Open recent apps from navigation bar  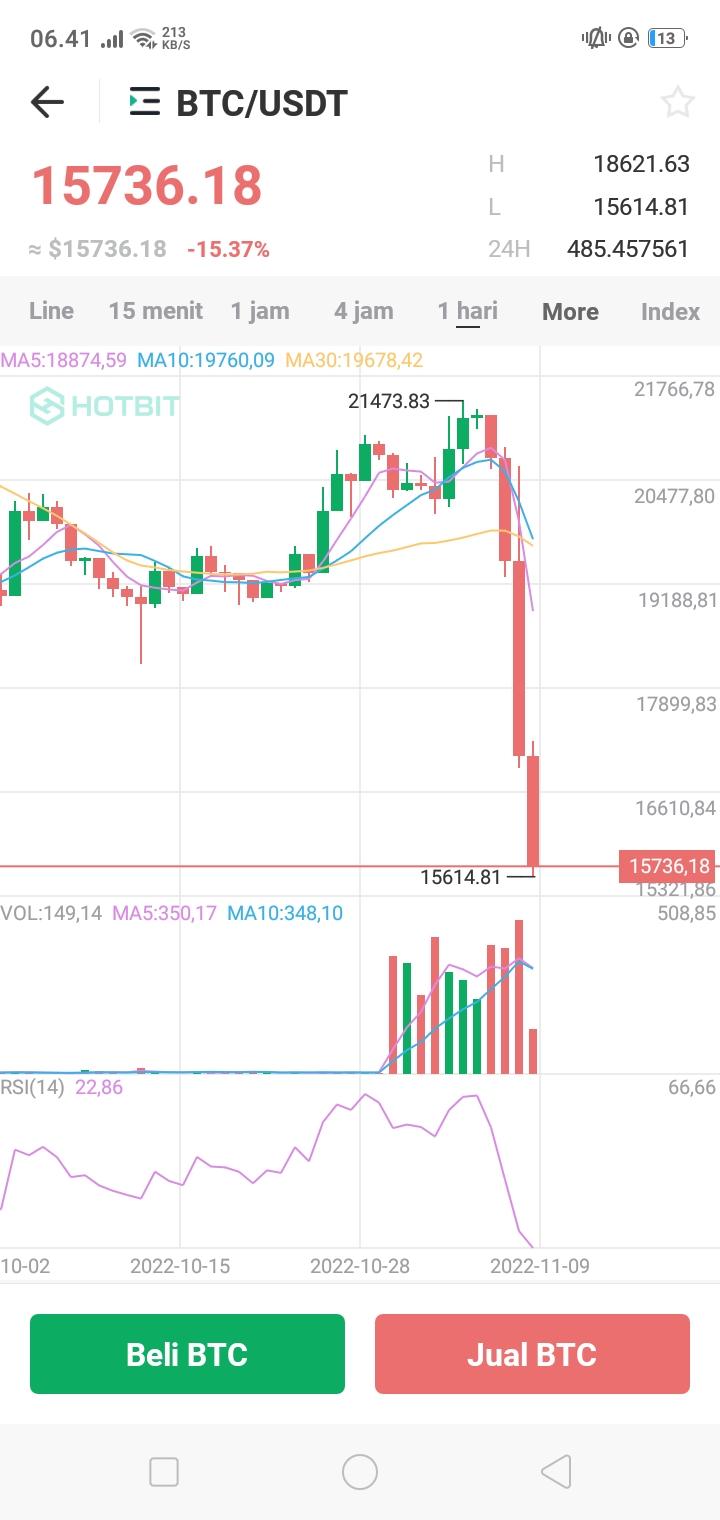coord(163,1472)
